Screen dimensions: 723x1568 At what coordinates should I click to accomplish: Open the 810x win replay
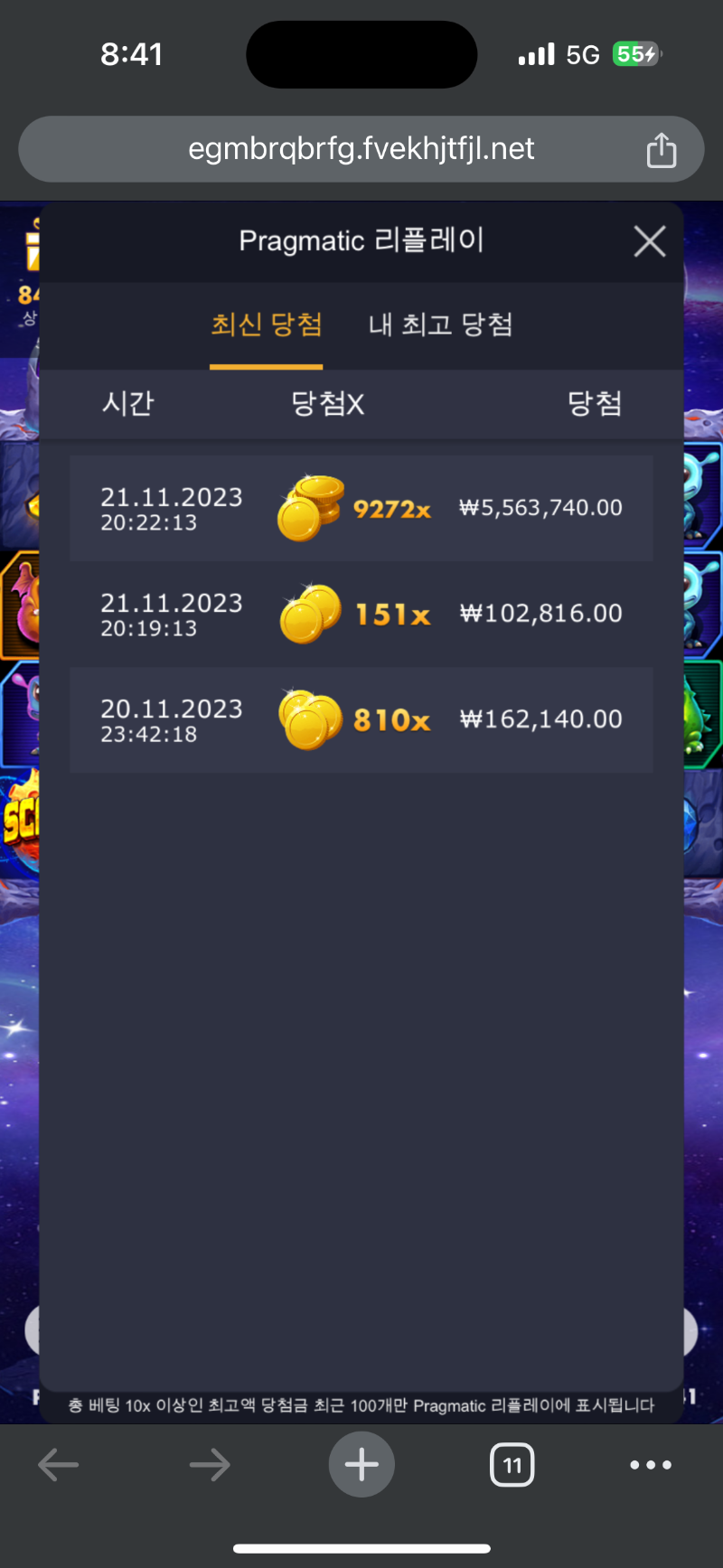click(361, 719)
